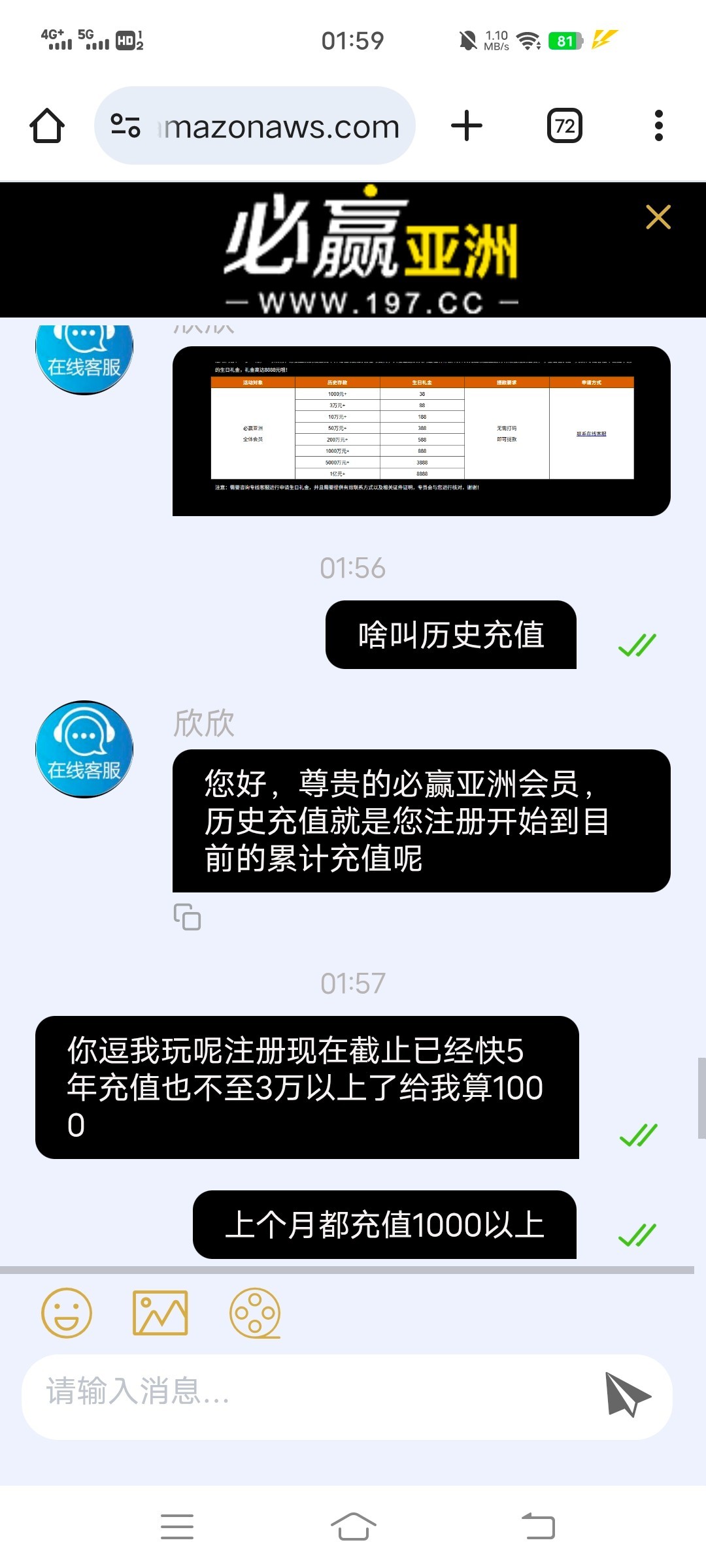Attach a picture to the chat
This screenshot has height=1568, width=706.
tap(160, 1313)
